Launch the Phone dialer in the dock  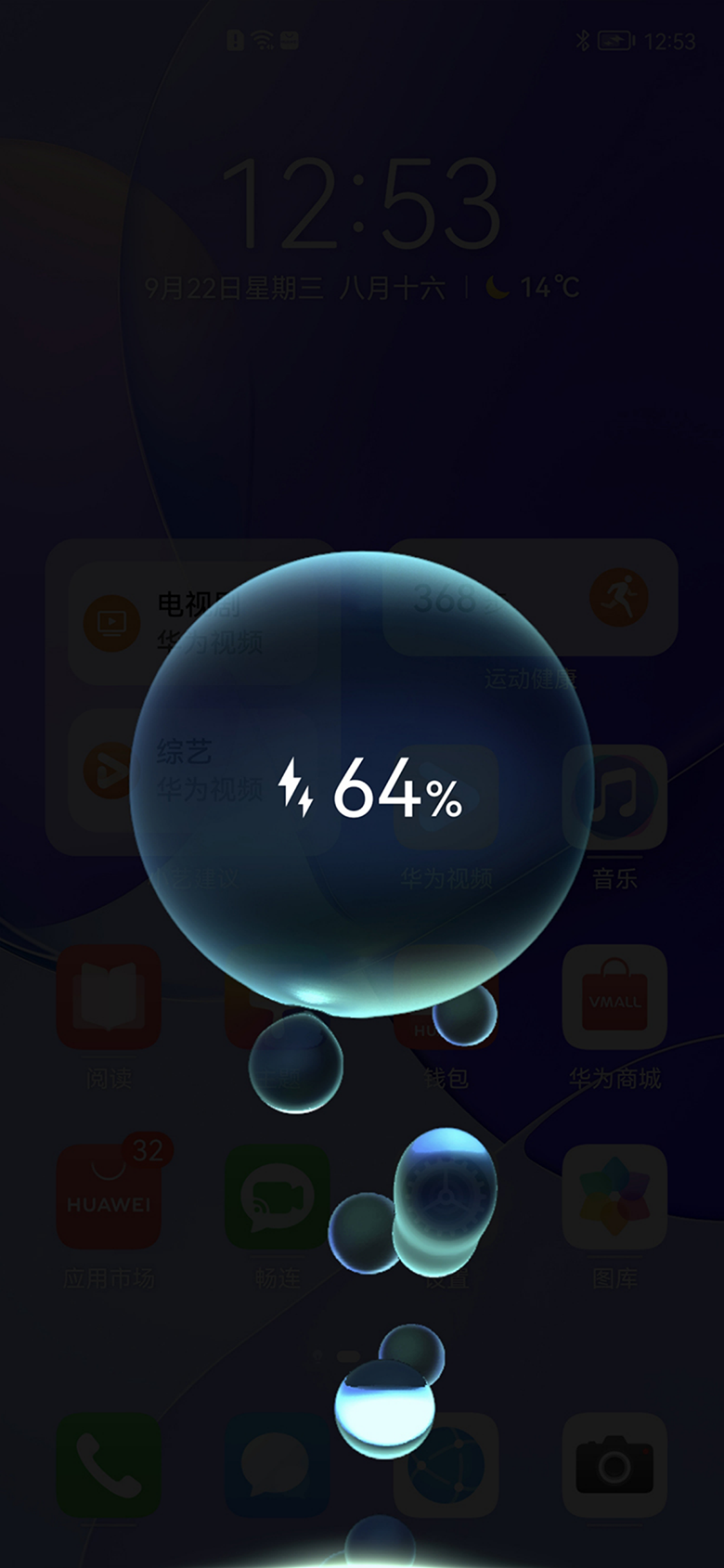(109, 1465)
